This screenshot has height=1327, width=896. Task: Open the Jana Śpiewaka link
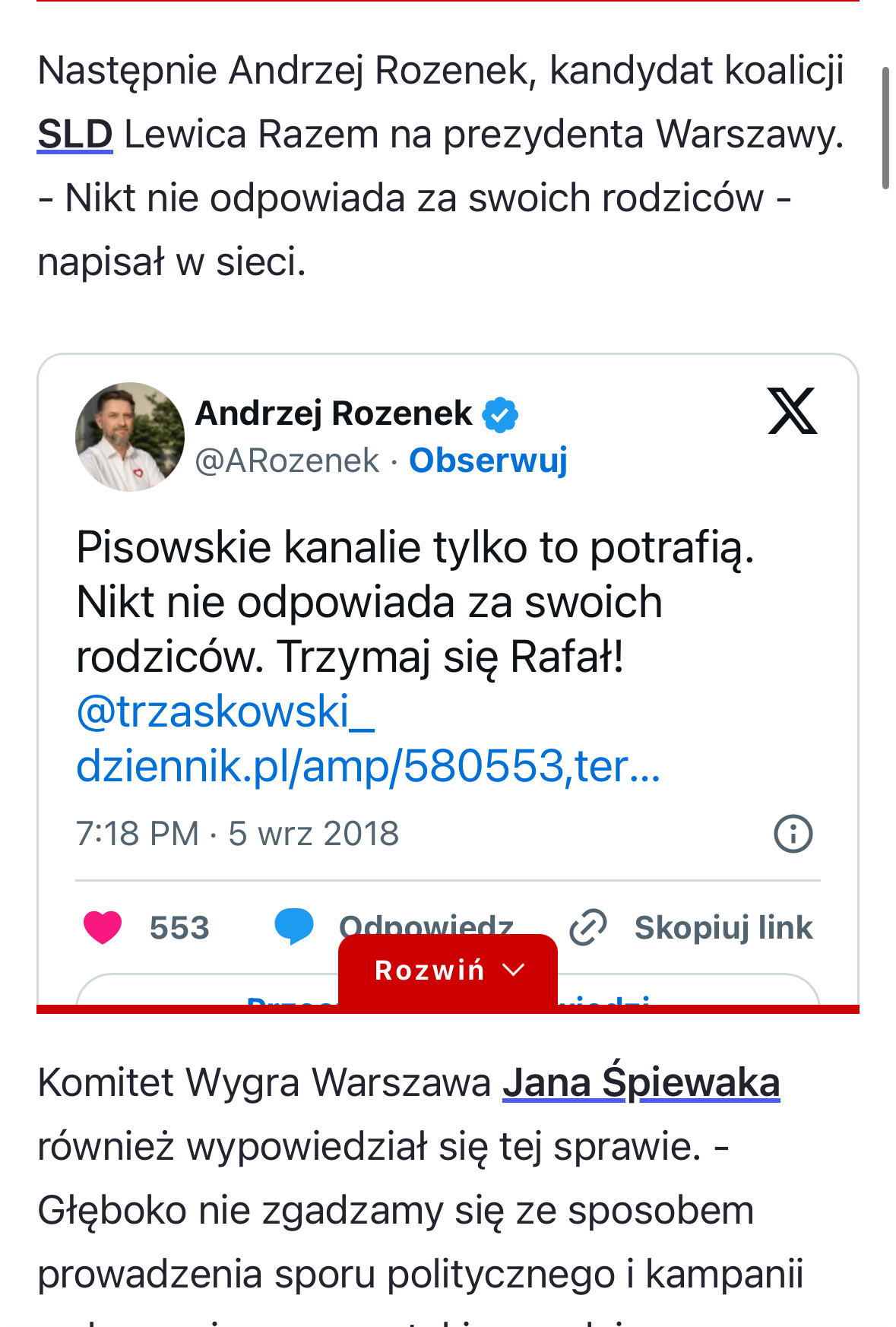point(641,1083)
